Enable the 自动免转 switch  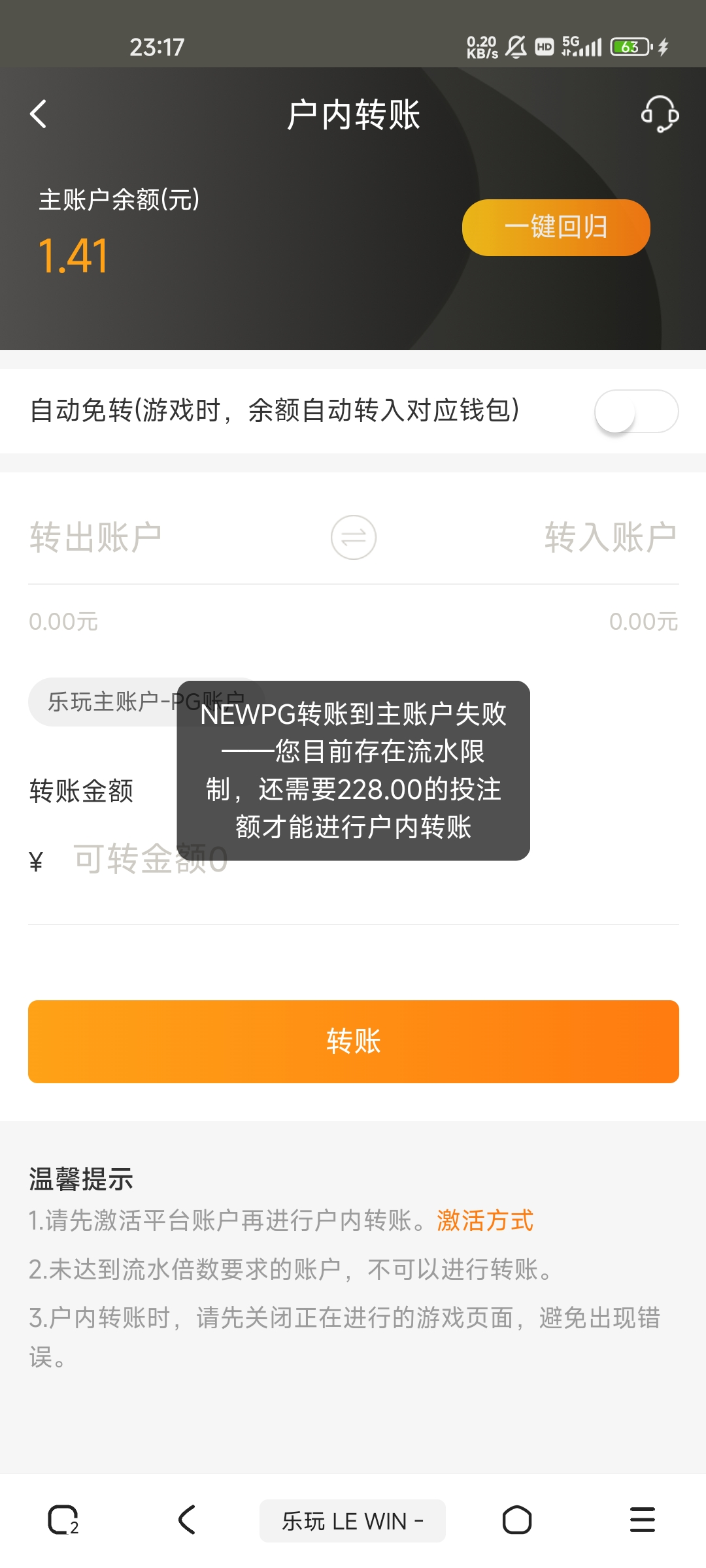coord(635,412)
